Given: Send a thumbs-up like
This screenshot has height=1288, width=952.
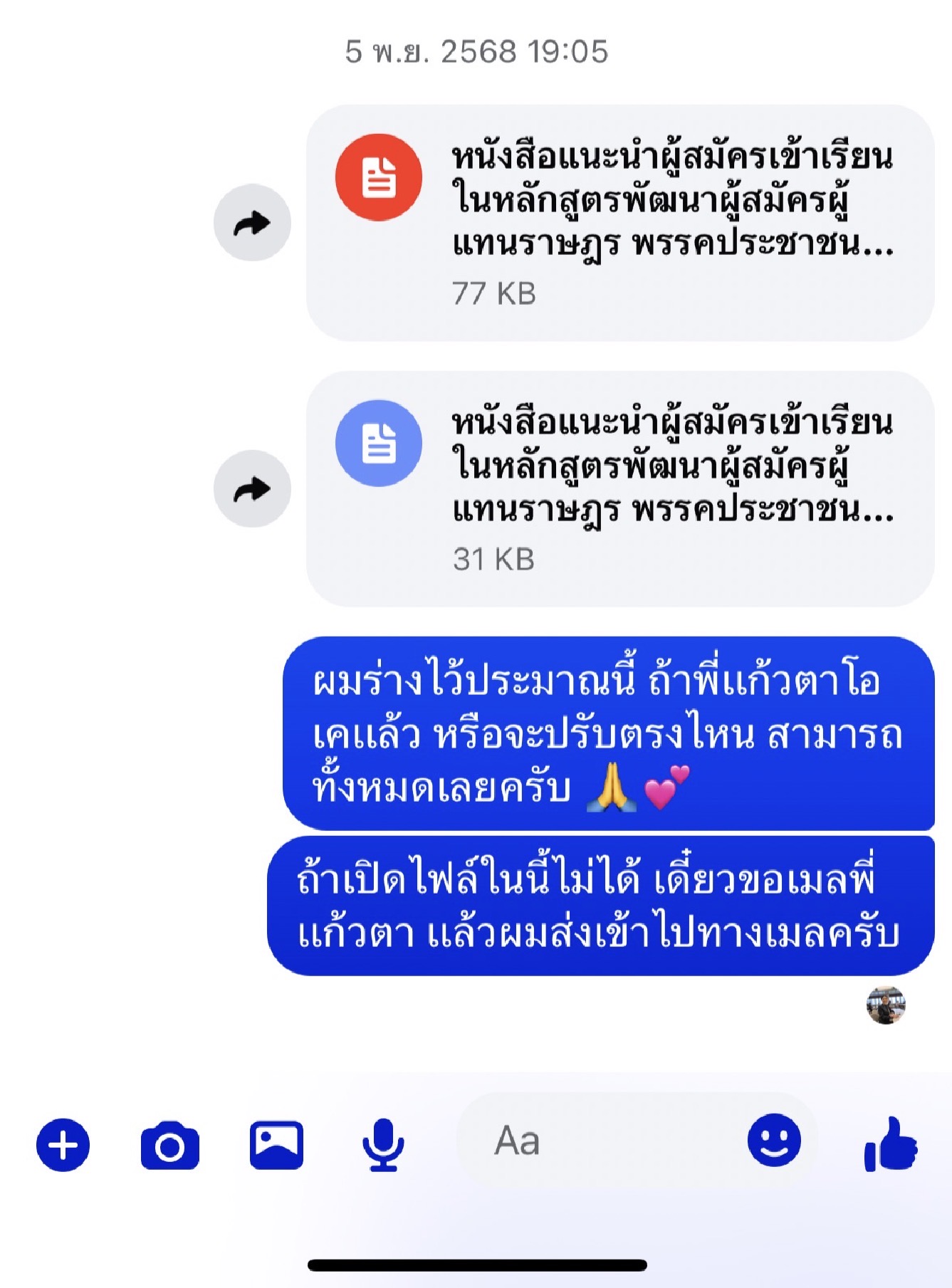Looking at the screenshot, I should click(x=891, y=1143).
